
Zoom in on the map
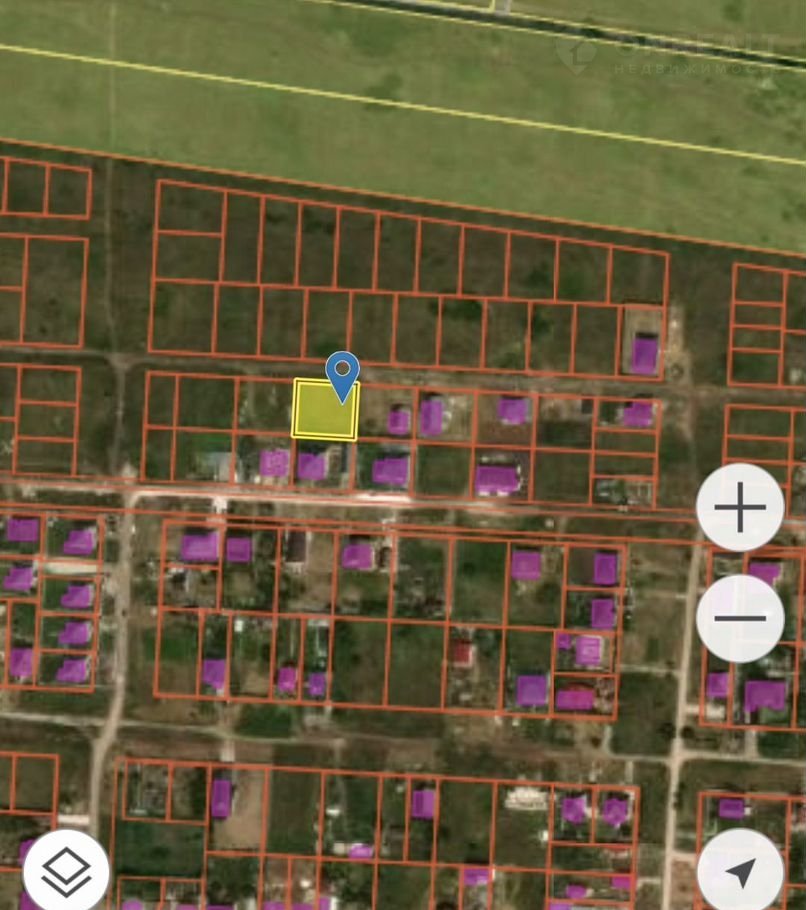pos(740,508)
